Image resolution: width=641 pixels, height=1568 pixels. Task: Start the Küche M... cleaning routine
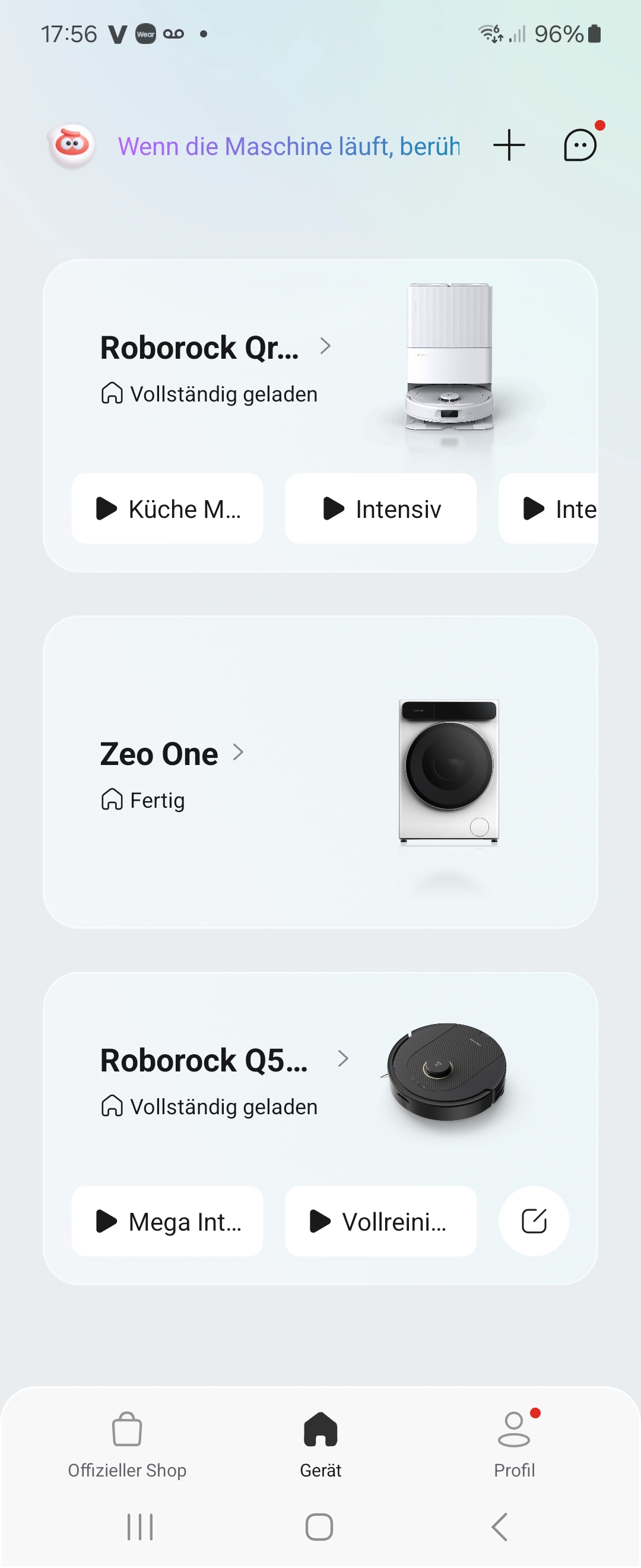pyautogui.click(x=167, y=509)
